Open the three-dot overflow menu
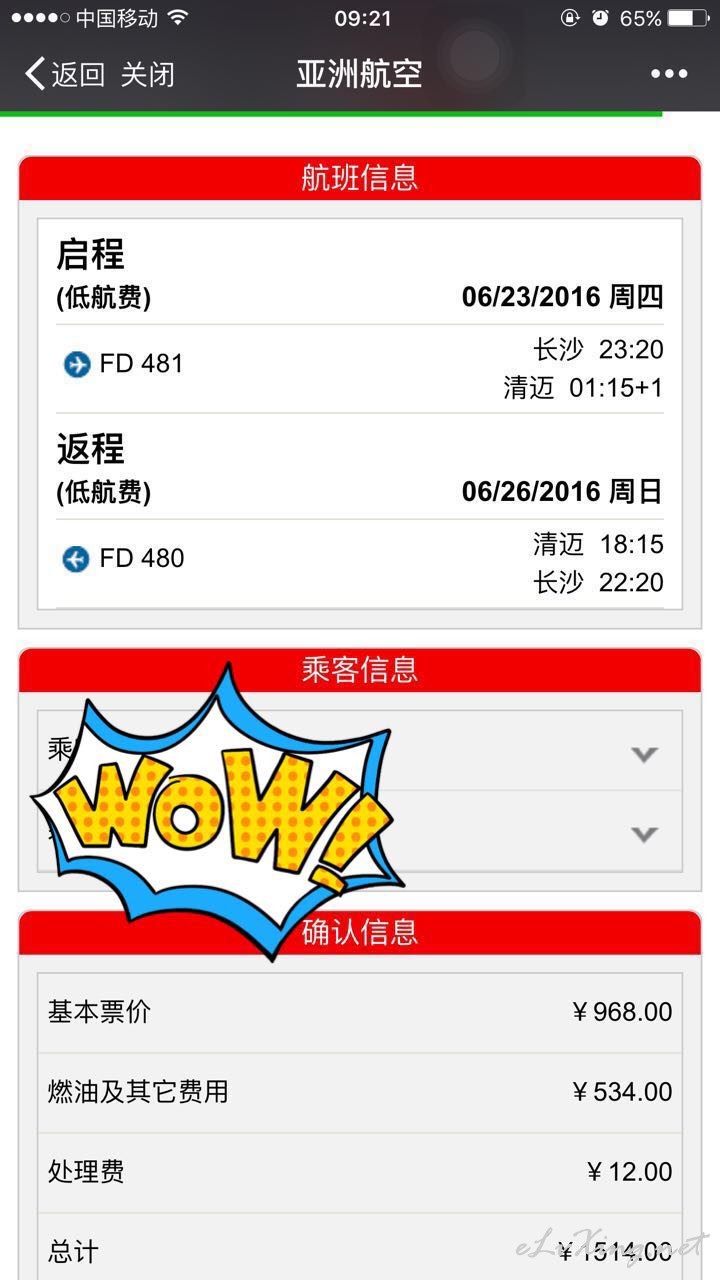The width and height of the screenshot is (720, 1280). click(x=669, y=74)
